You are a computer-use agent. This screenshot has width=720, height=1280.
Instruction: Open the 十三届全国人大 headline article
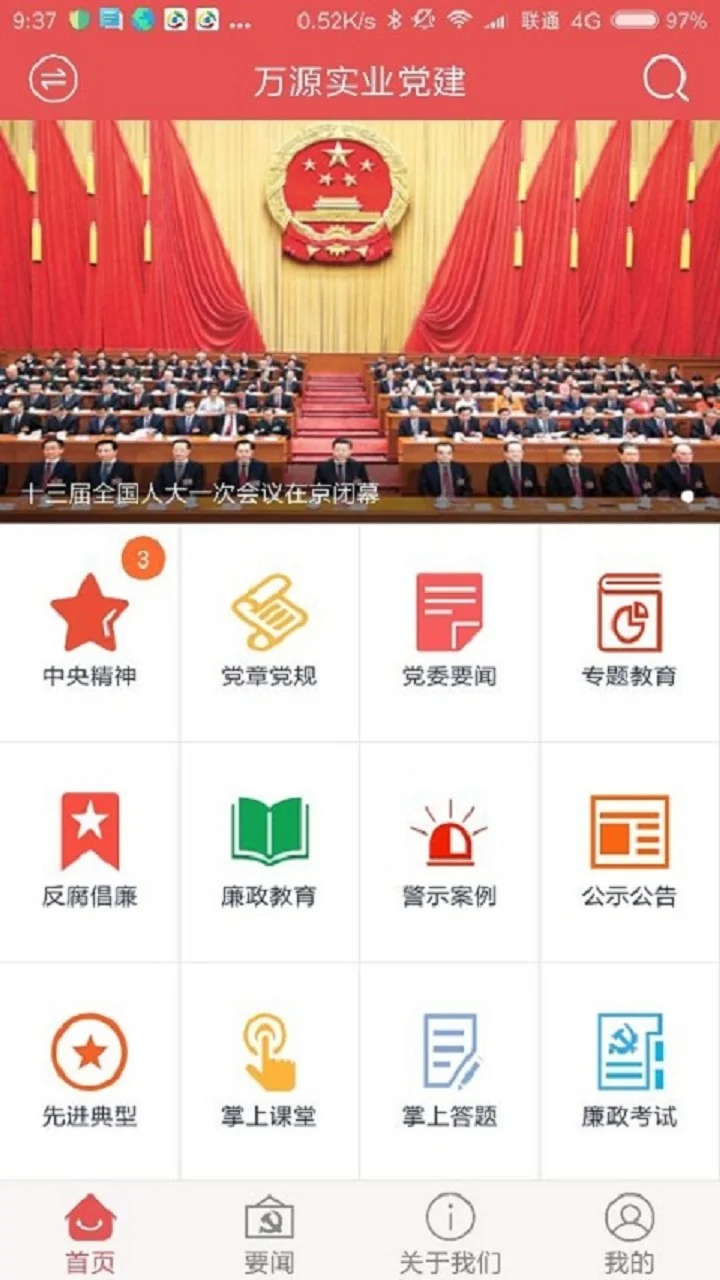[205, 492]
